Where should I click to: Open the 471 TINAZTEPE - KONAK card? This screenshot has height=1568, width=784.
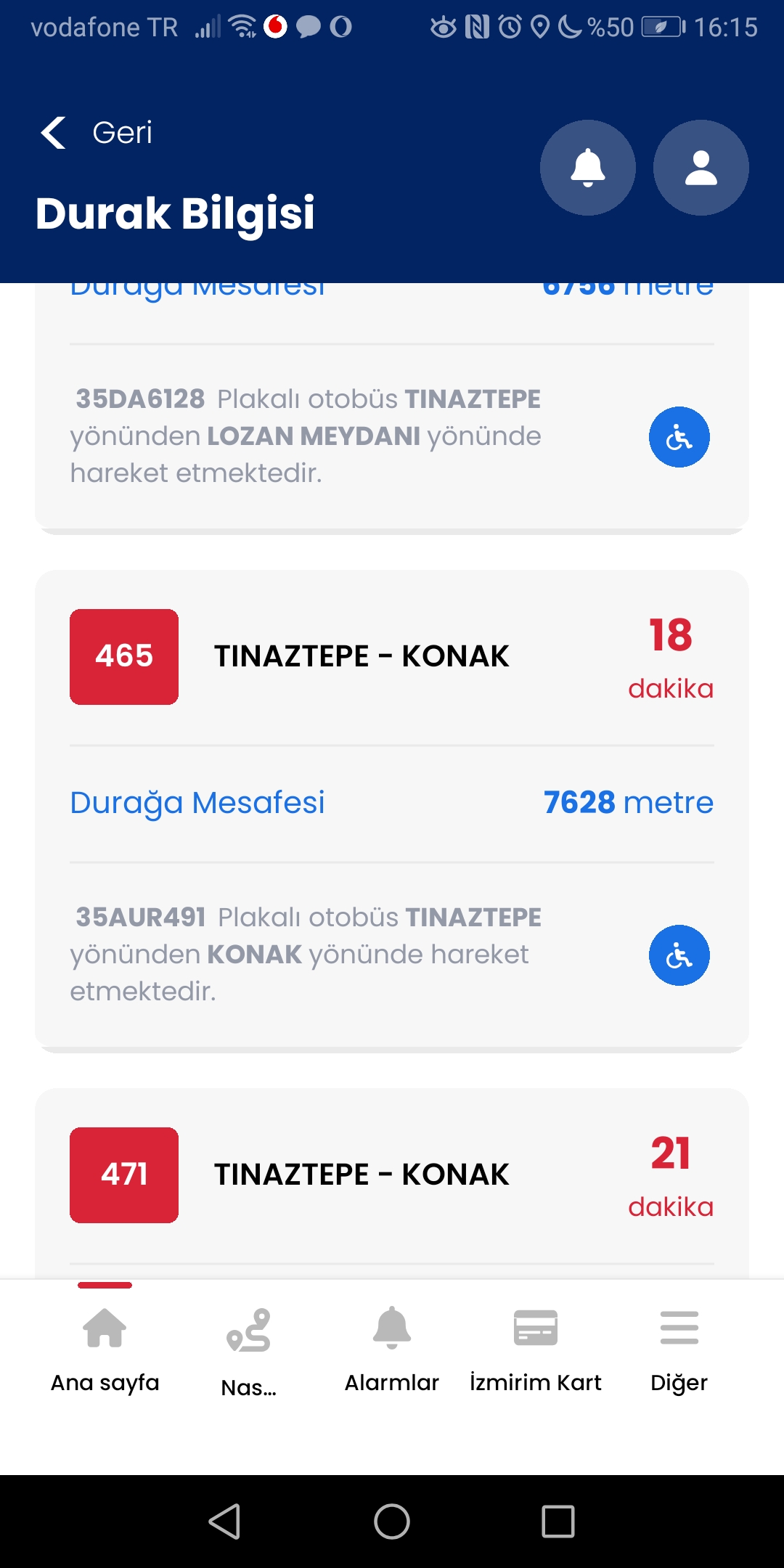point(362,1175)
